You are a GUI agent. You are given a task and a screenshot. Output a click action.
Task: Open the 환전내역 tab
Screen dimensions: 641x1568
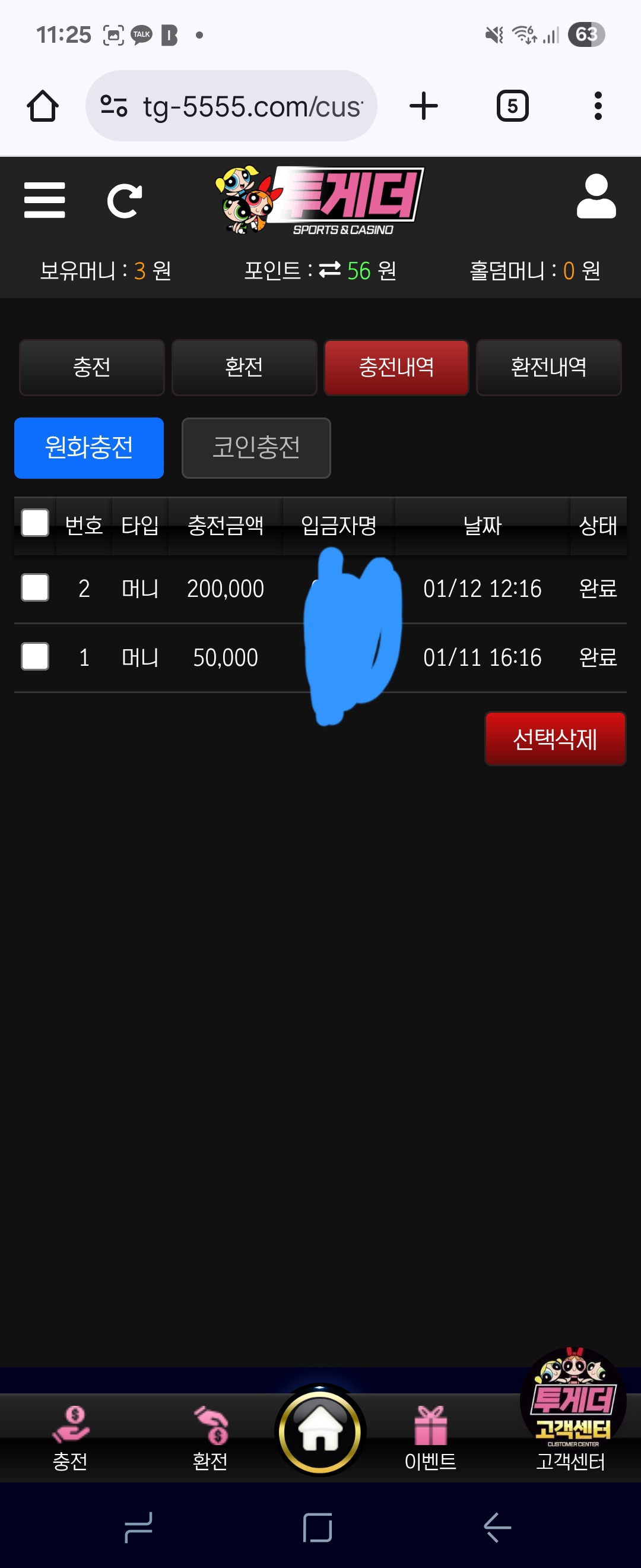click(548, 367)
